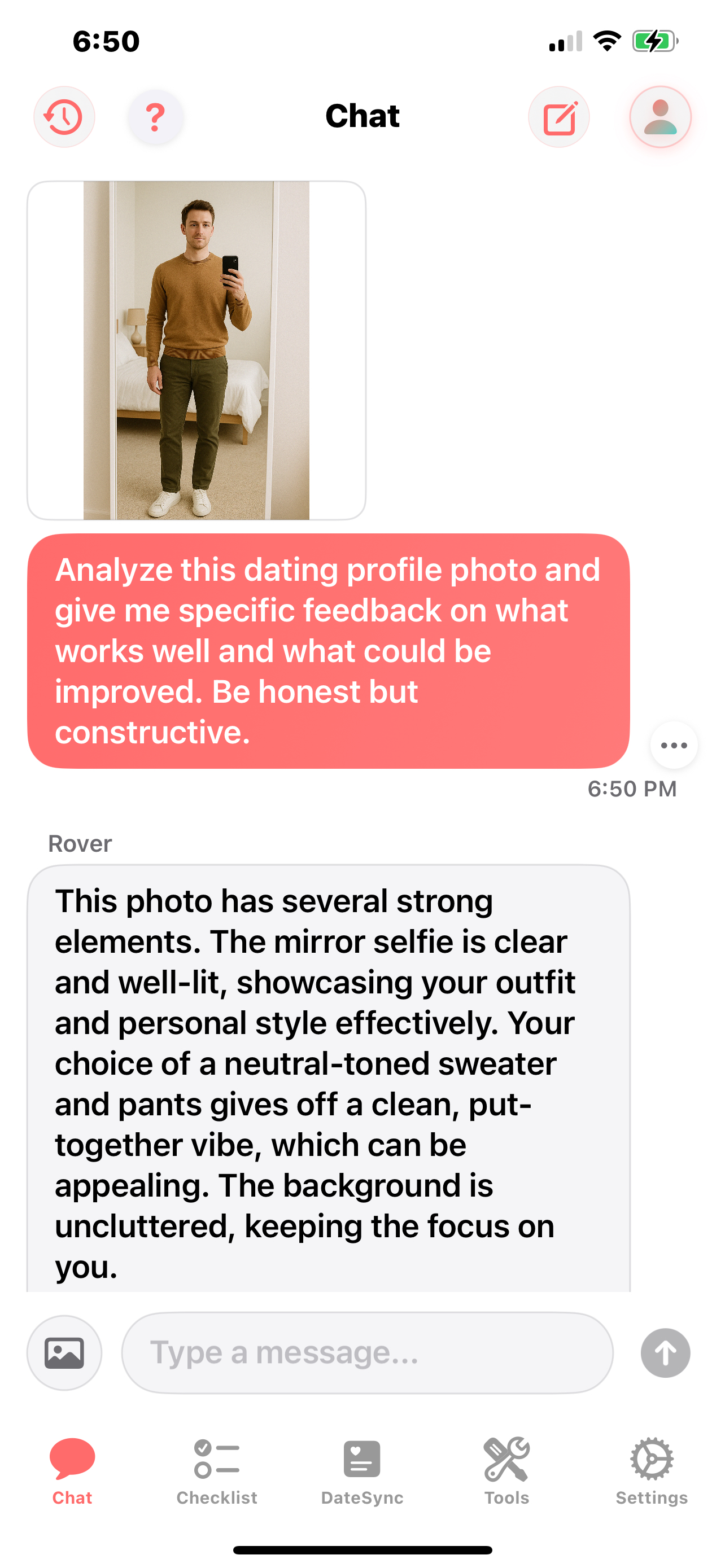Open the help question mark
Image resolution: width=725 pixels, height=1568 pixels.
pyautogui.click(x=155, y=117)
